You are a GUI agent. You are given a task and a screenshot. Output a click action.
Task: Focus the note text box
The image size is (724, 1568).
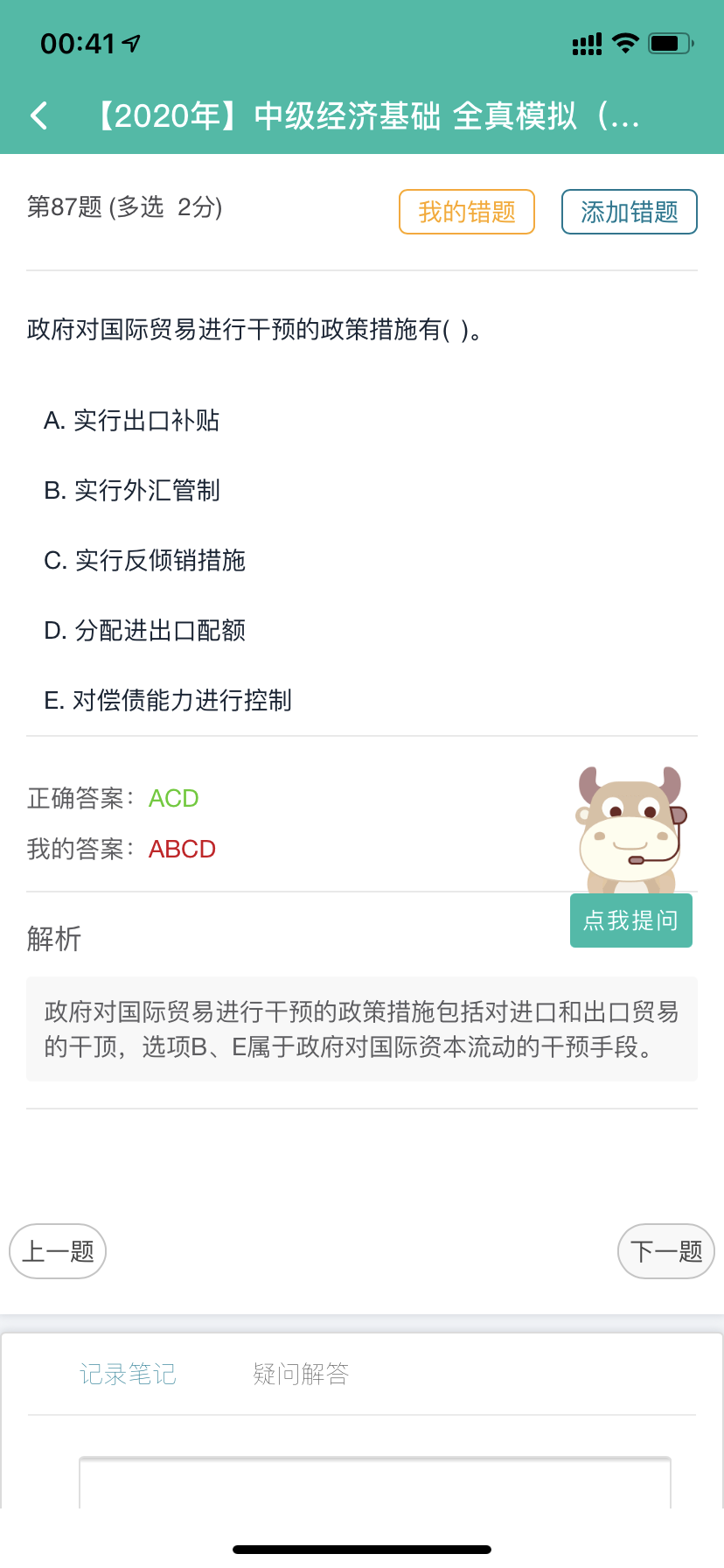point(374,1483)
